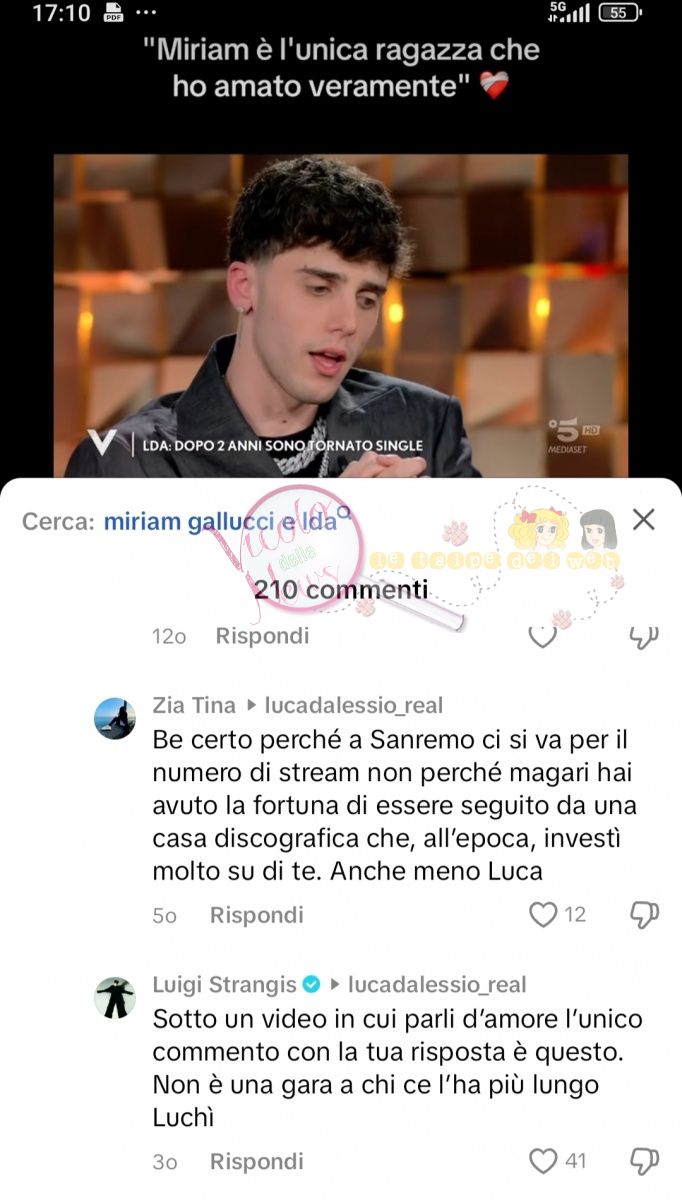View Luigi Strangis's profile via username
The width and height of the screenshot is (682, 1200).
tap(224, 985)
